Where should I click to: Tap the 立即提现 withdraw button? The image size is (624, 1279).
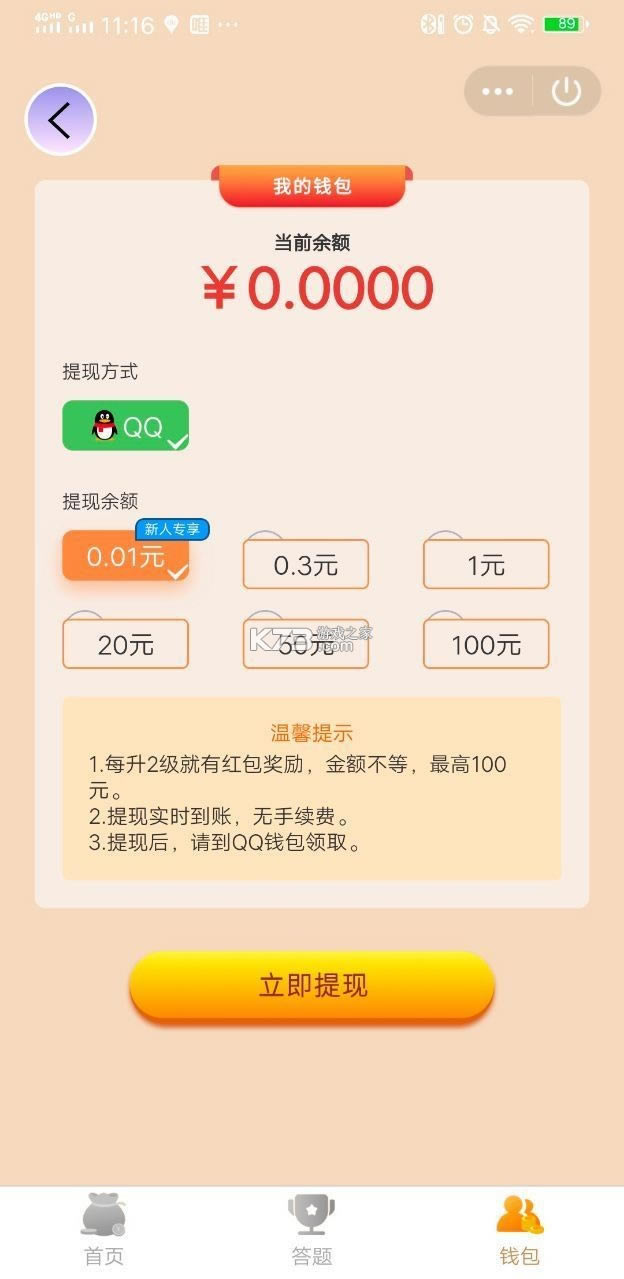click(312, 986)
